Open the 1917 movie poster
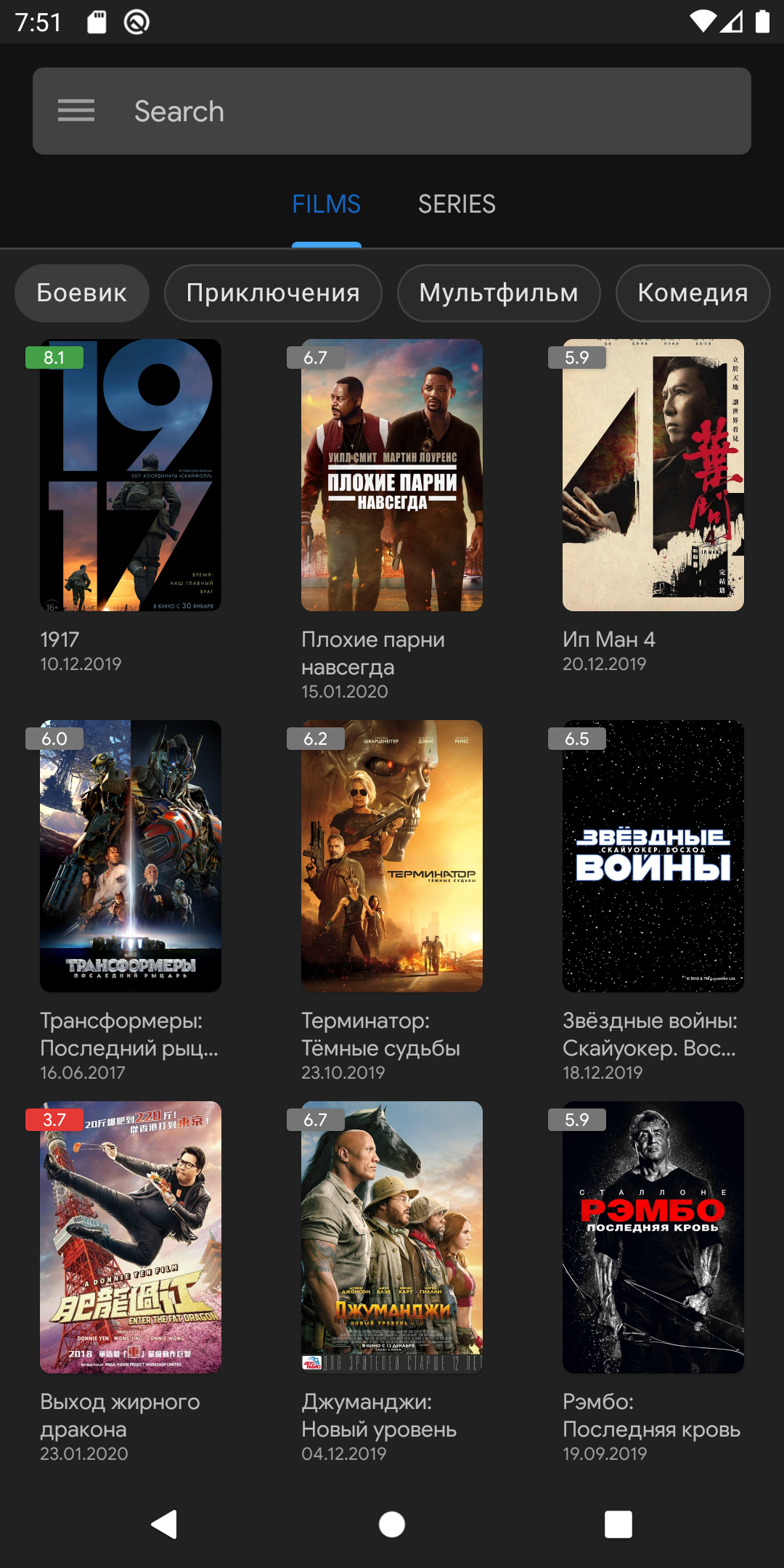 [131, 475]
